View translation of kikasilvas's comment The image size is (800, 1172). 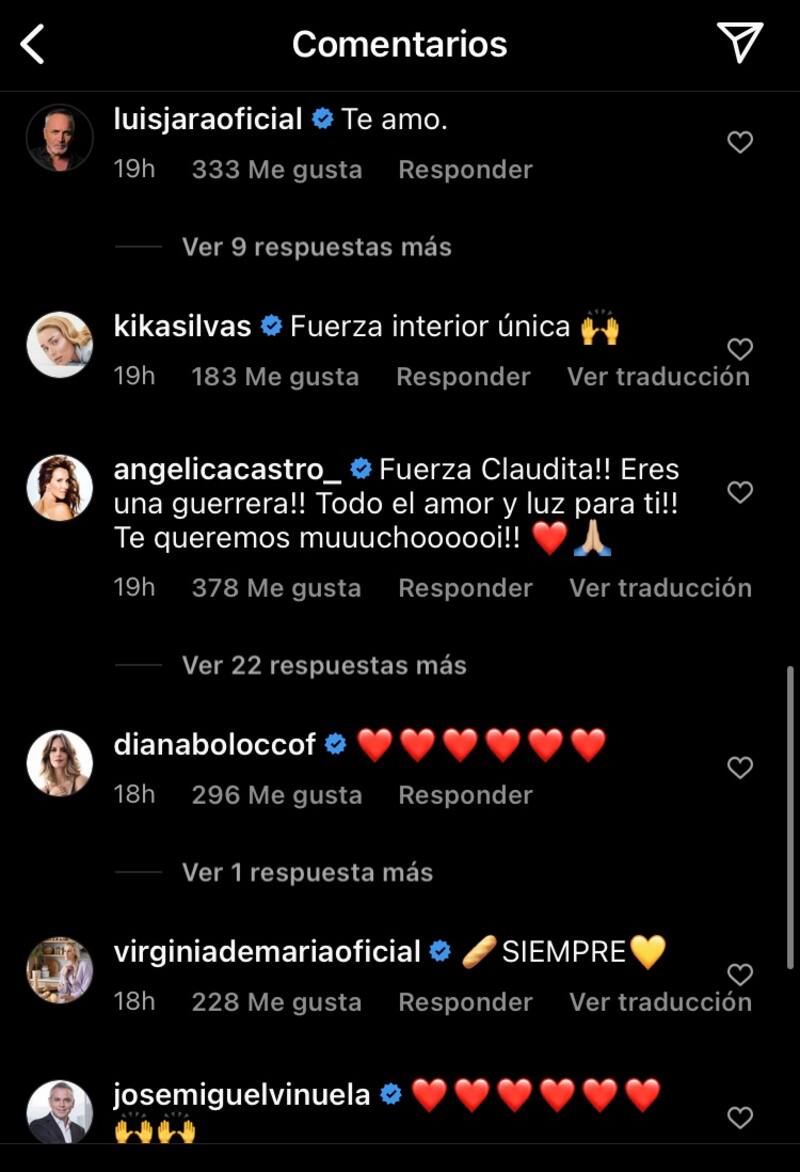(658, 377)
